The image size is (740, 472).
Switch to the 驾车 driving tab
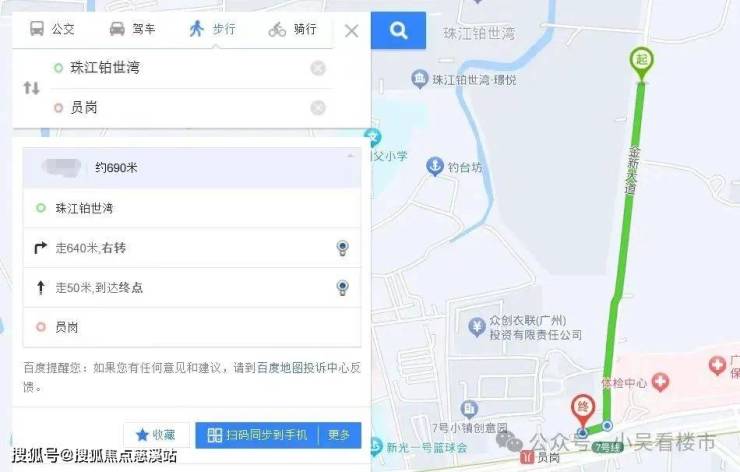tap(132, 30)
